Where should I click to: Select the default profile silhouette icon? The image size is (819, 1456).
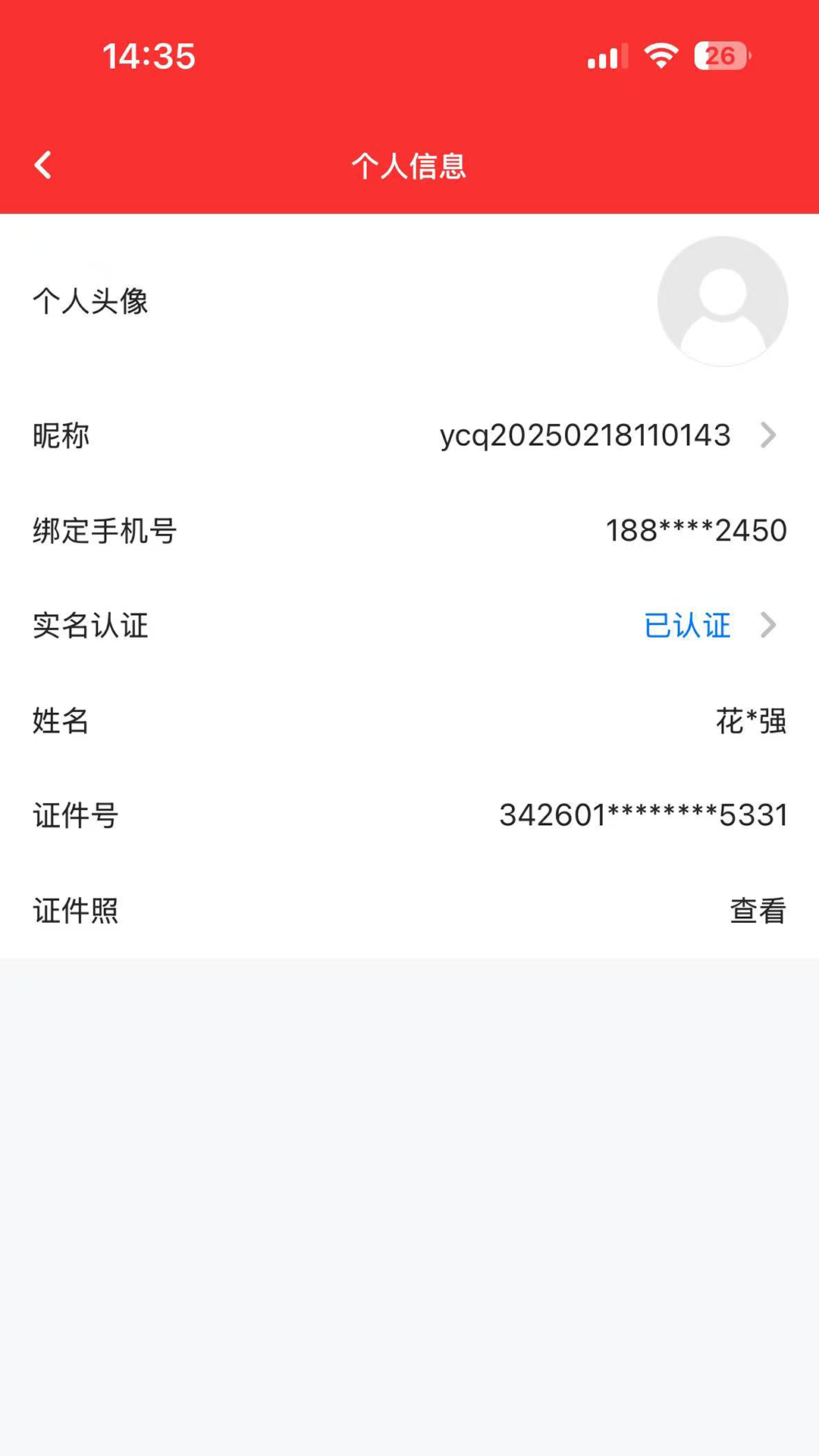coord(722,301)
